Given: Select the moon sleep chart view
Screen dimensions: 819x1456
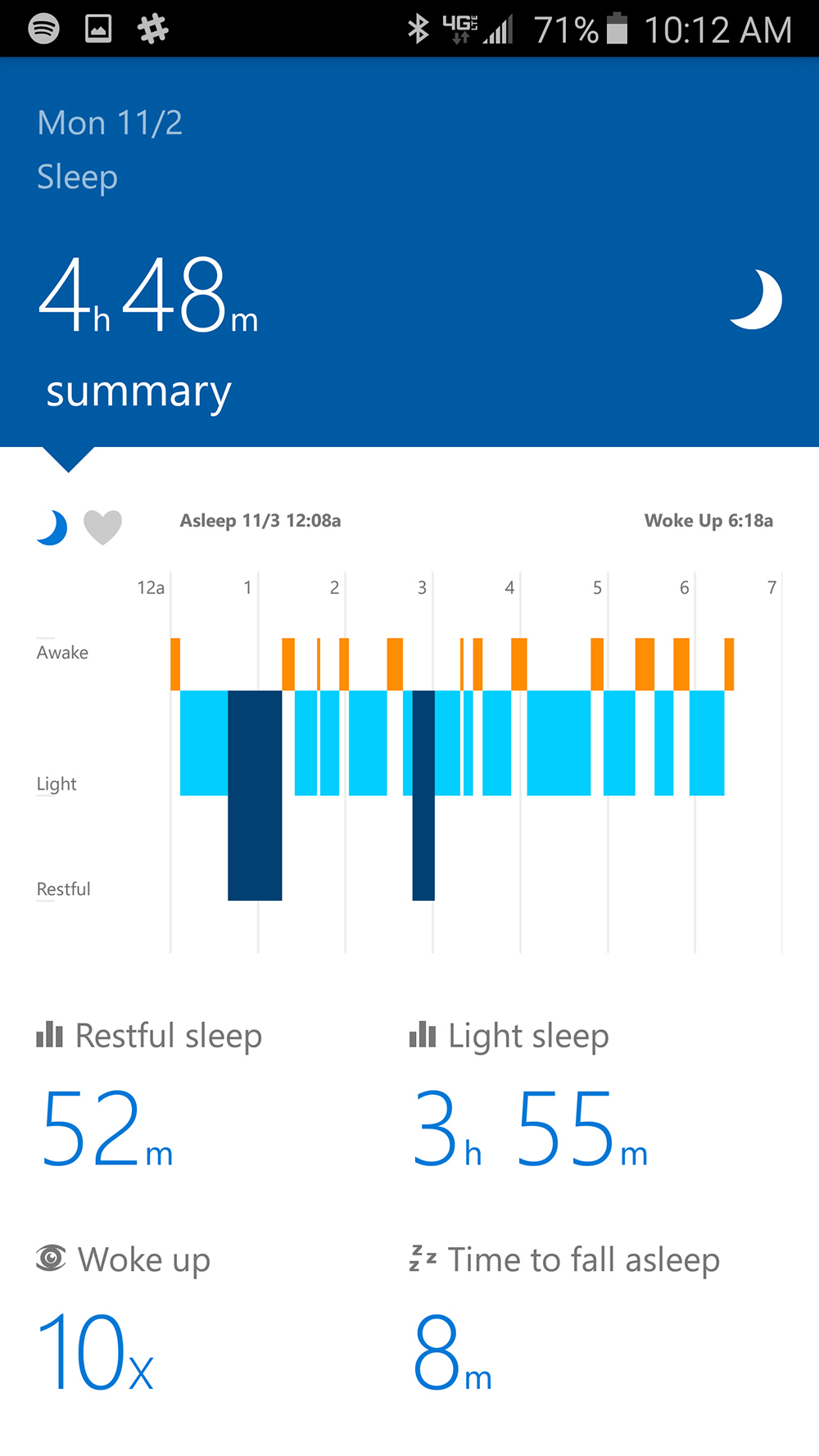Looking at the screenshot, I should pos(52,527).
